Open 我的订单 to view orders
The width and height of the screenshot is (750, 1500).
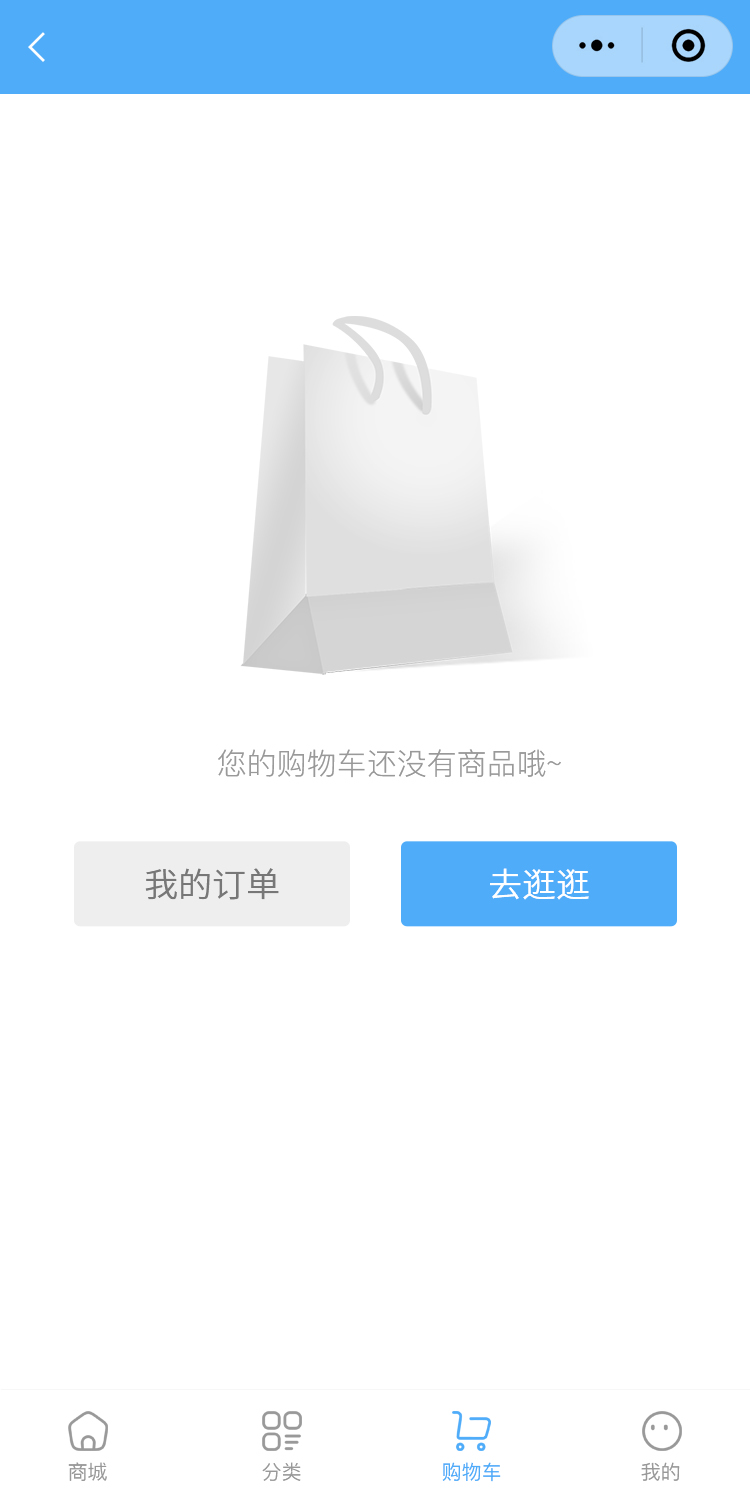(x=212, y=884)
